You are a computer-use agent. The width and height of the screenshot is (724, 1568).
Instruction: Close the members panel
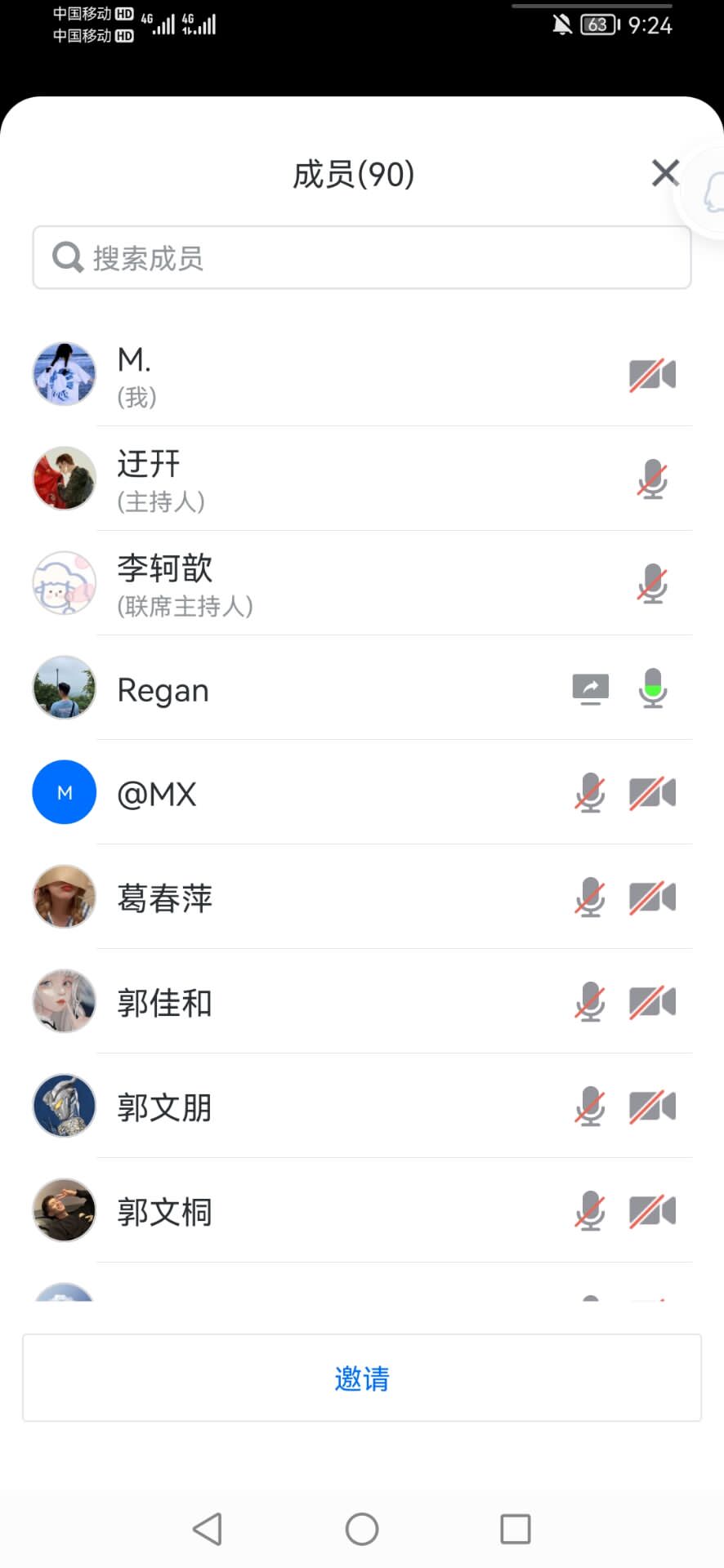(665, 173)
